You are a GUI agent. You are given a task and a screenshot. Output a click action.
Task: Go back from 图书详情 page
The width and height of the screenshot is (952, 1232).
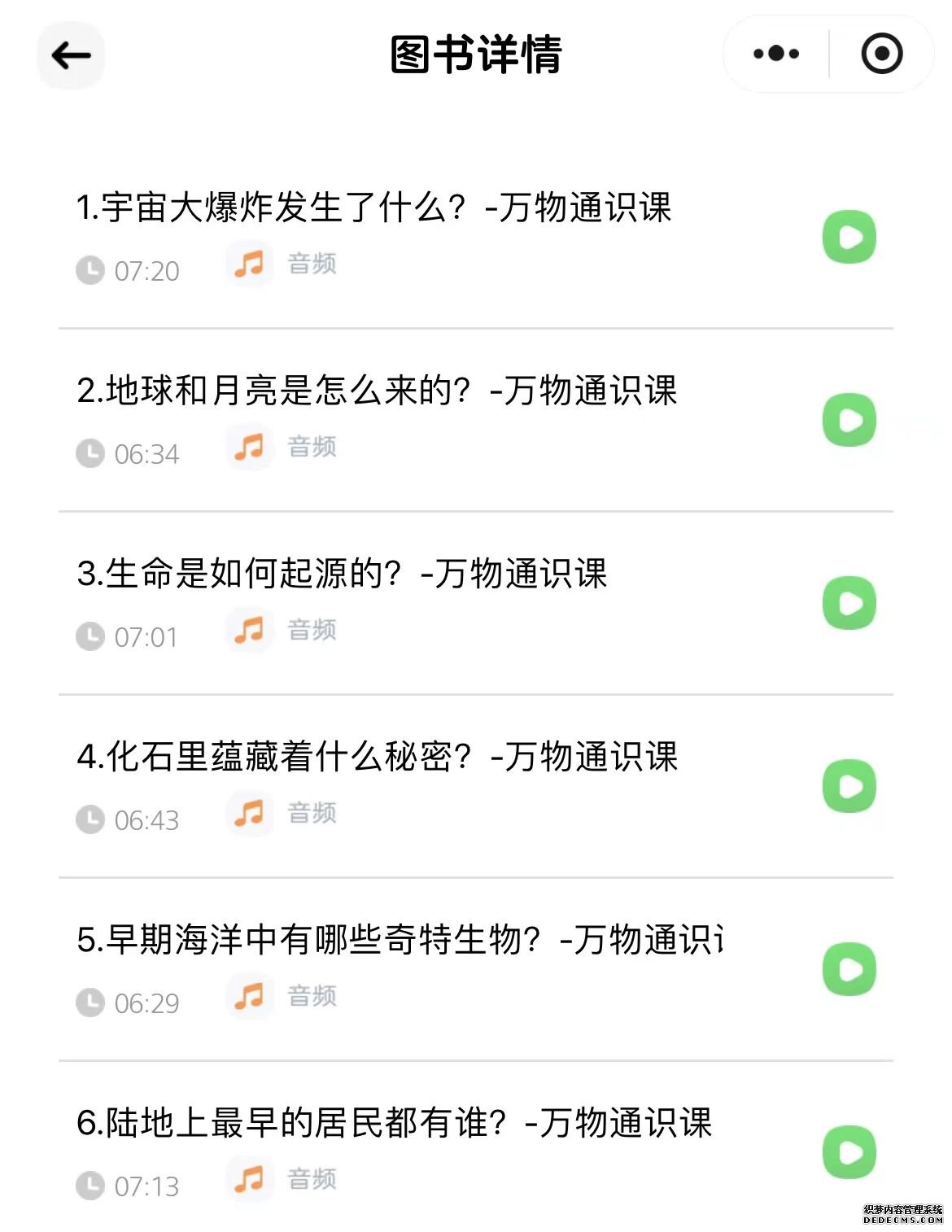[x=71, y=55]
